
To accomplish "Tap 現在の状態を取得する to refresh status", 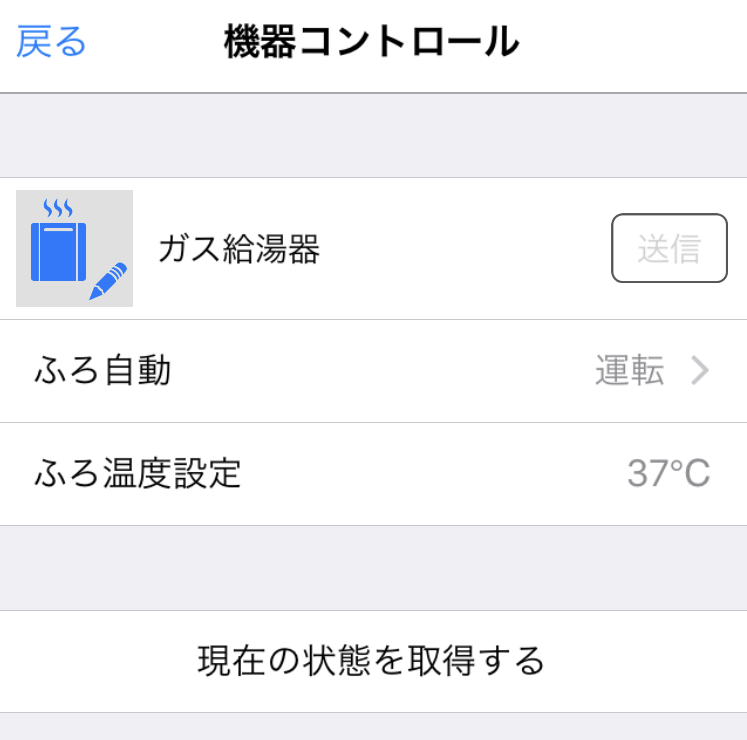I will (x=372, y=661).
